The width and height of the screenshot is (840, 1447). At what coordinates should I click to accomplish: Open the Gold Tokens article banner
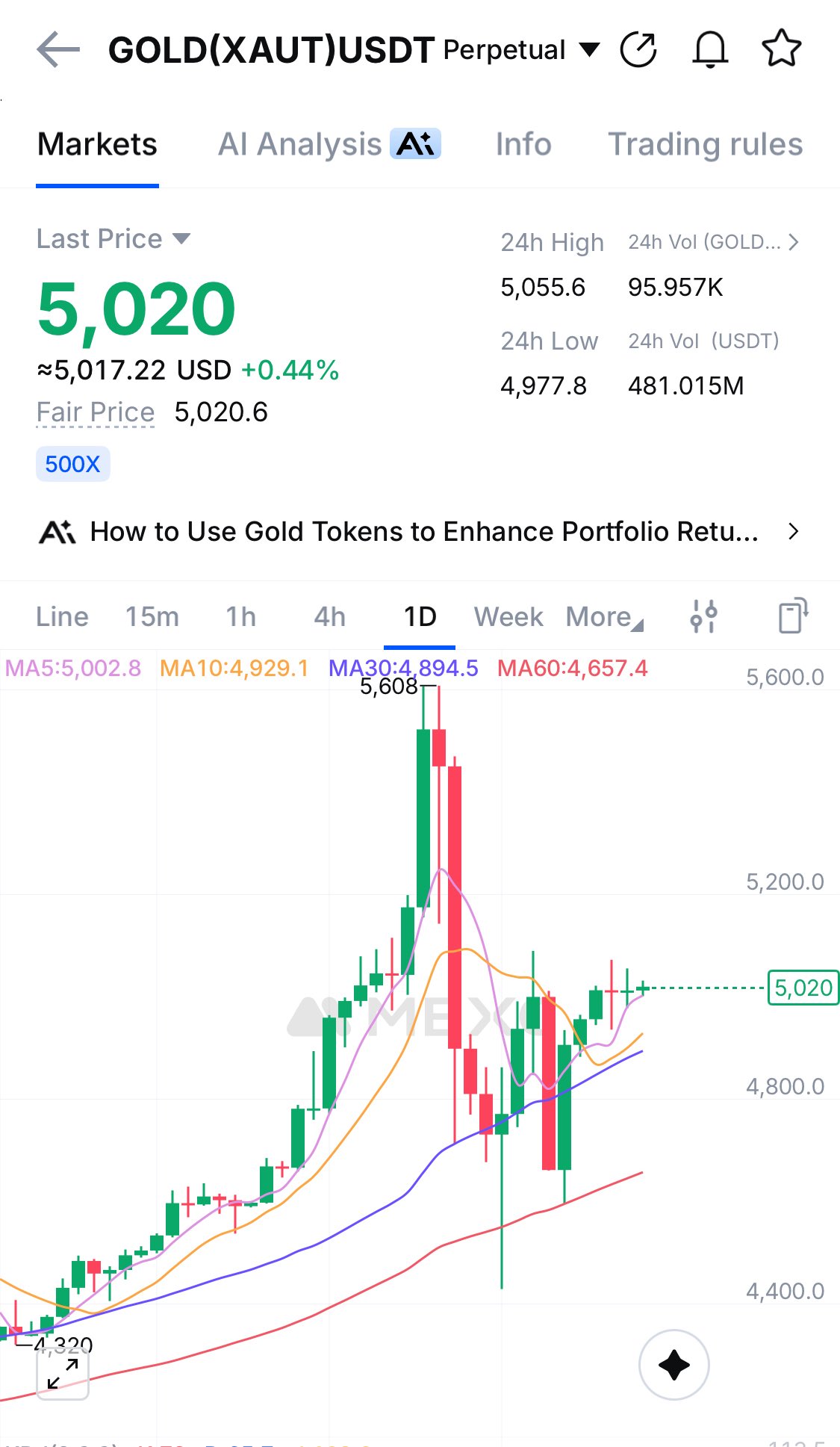coord(420,532)
